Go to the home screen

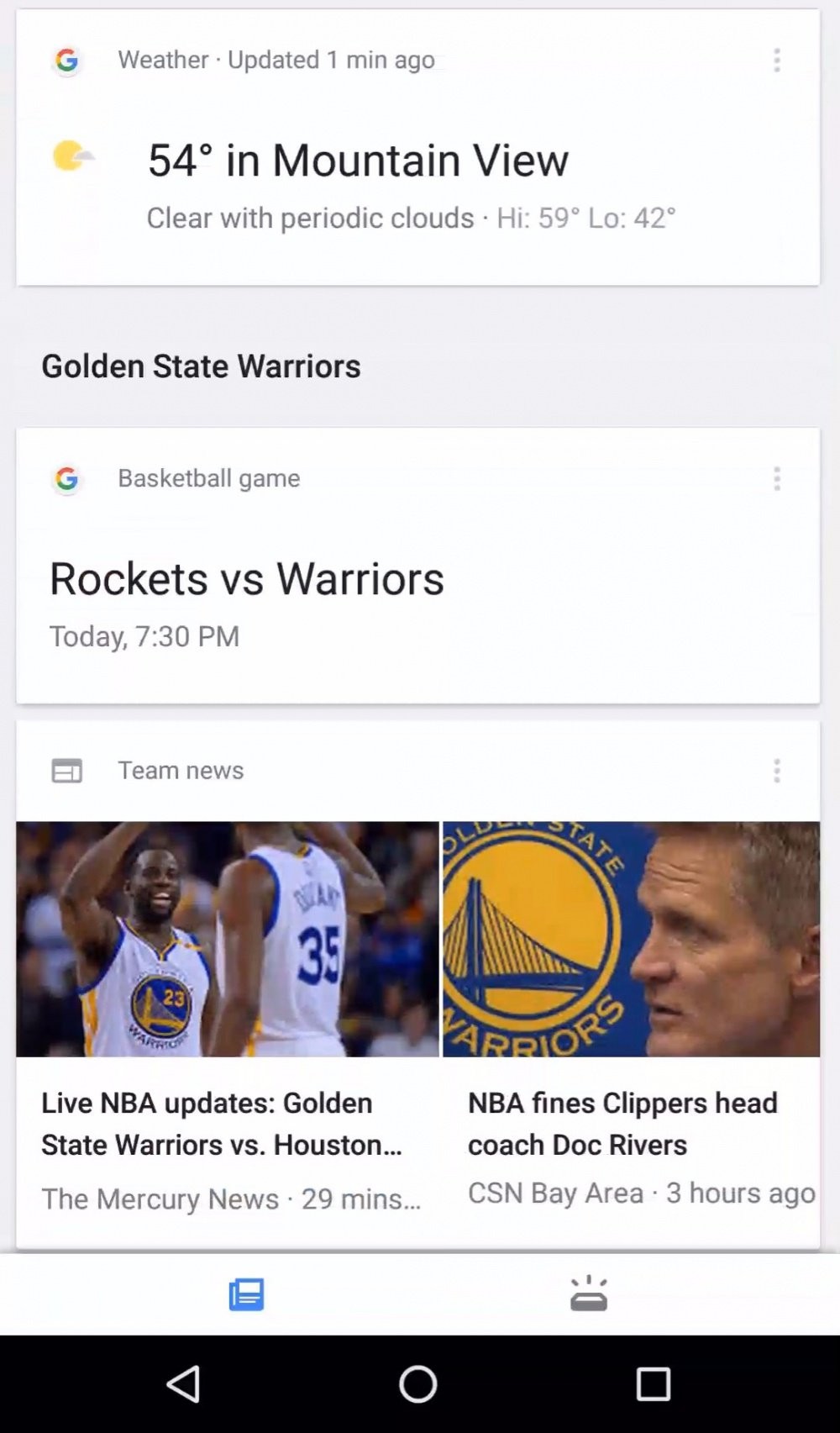point(418,1383)
